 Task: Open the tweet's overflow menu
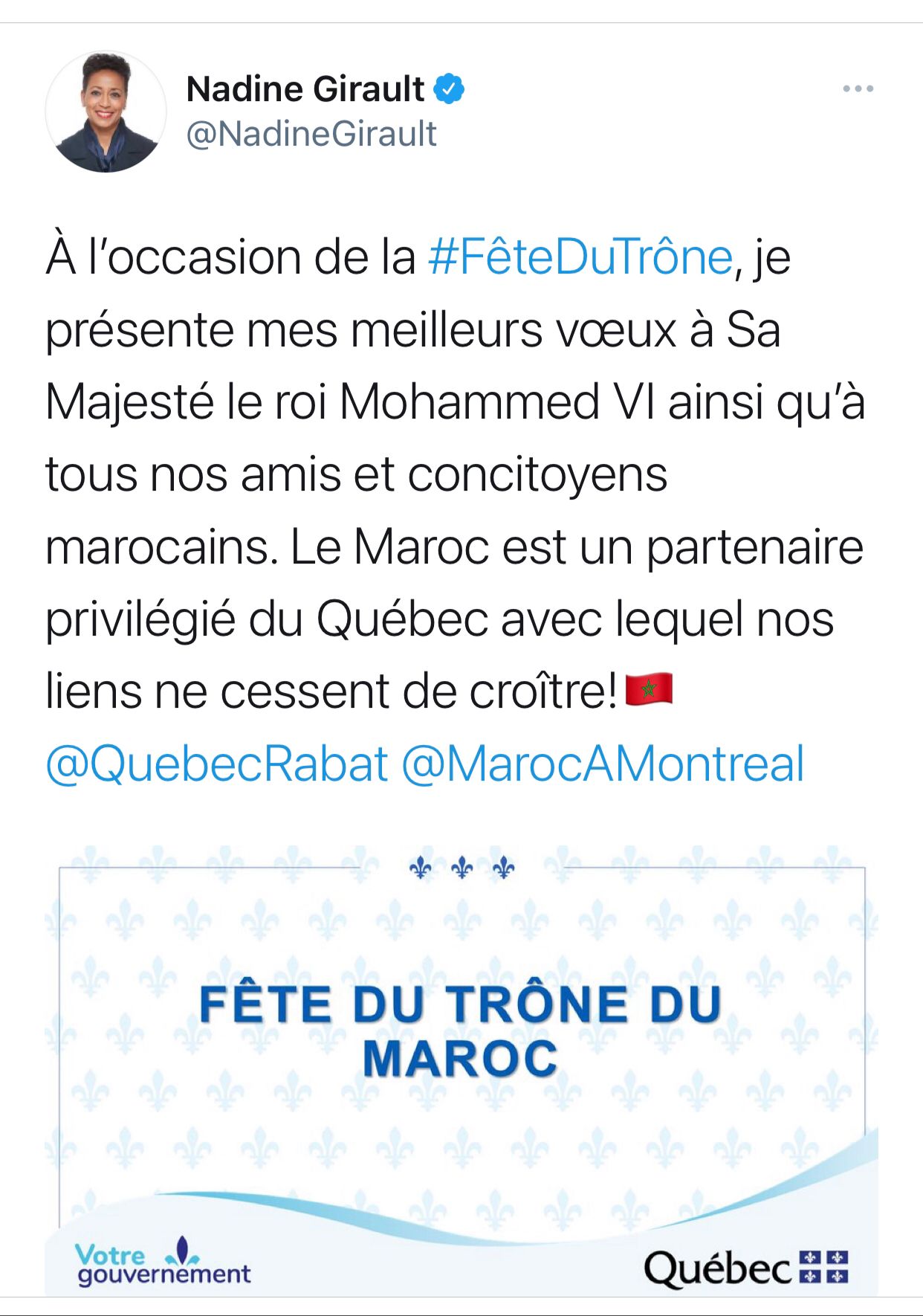click(858, 89)
